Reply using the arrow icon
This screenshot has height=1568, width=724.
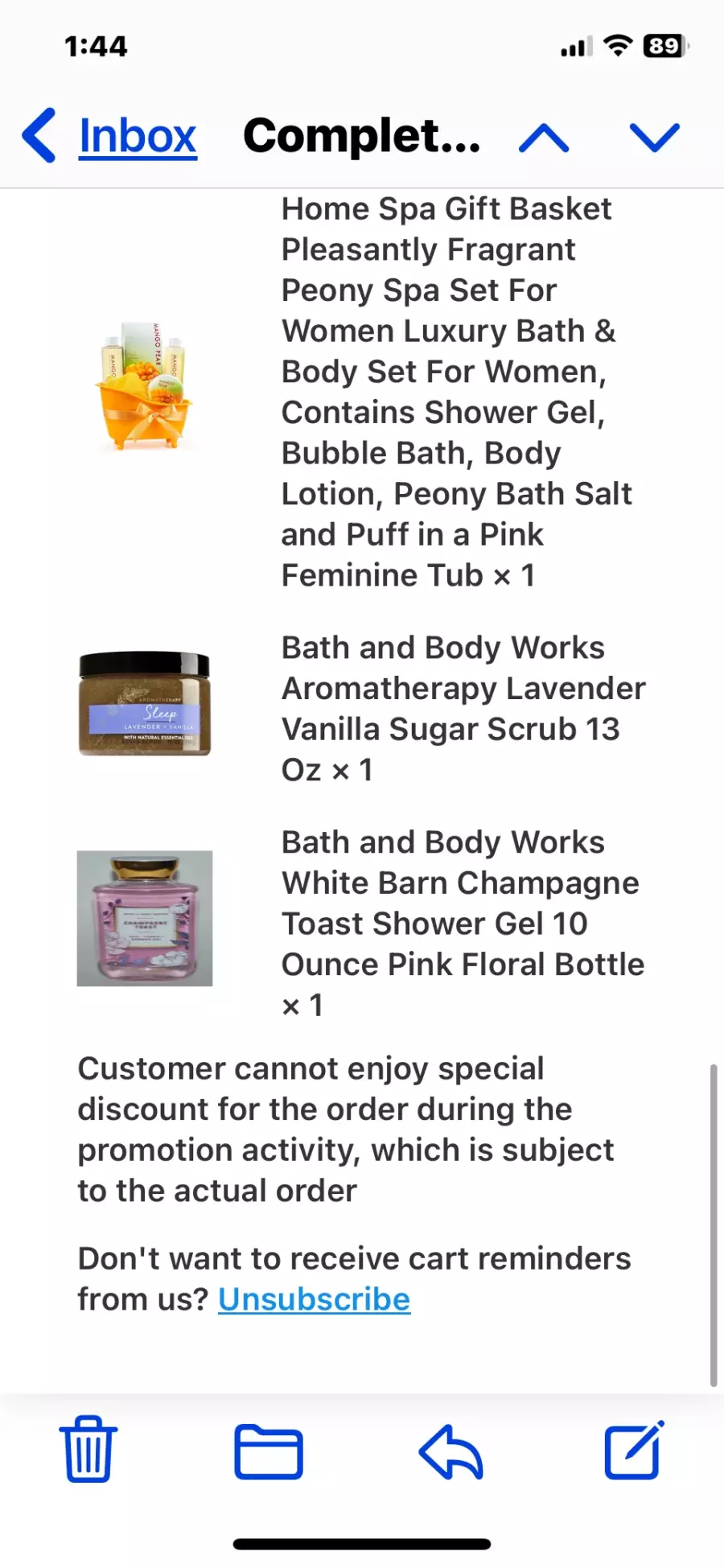coord(450,1451)
